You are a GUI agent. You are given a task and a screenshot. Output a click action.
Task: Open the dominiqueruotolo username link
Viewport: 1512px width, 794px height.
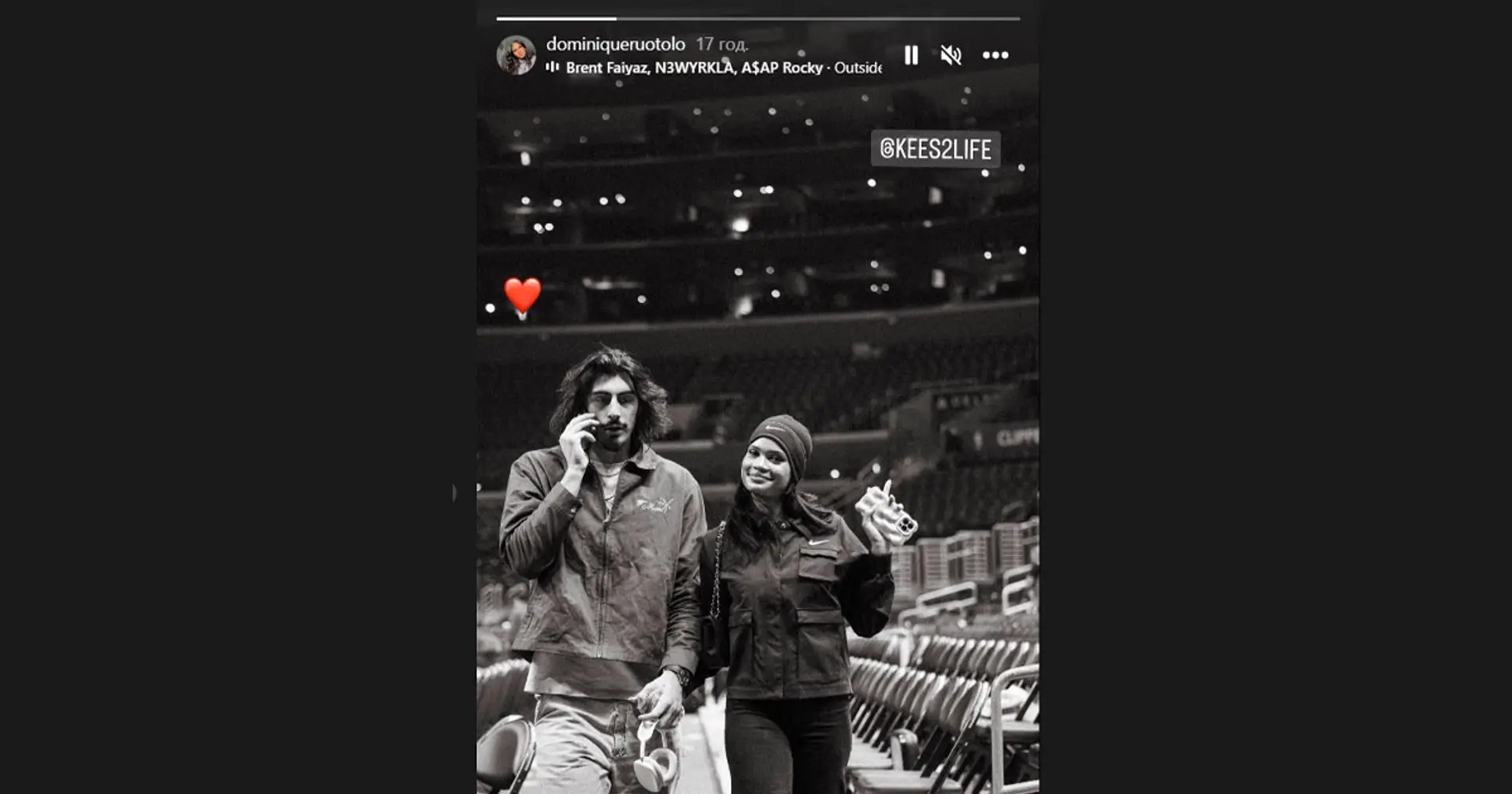(x=616, y=44)
